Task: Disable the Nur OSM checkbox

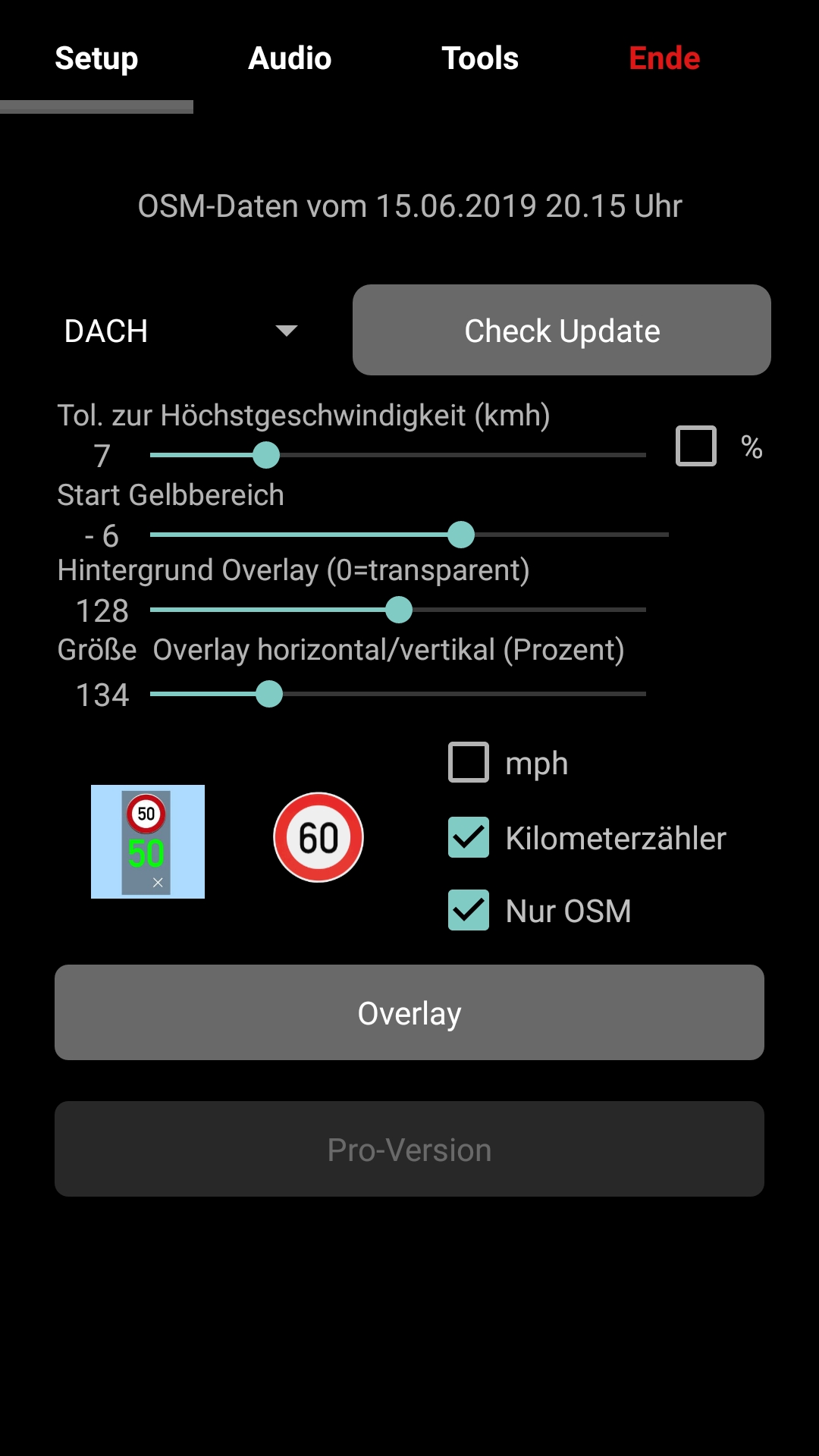Action: click(469, 910)
